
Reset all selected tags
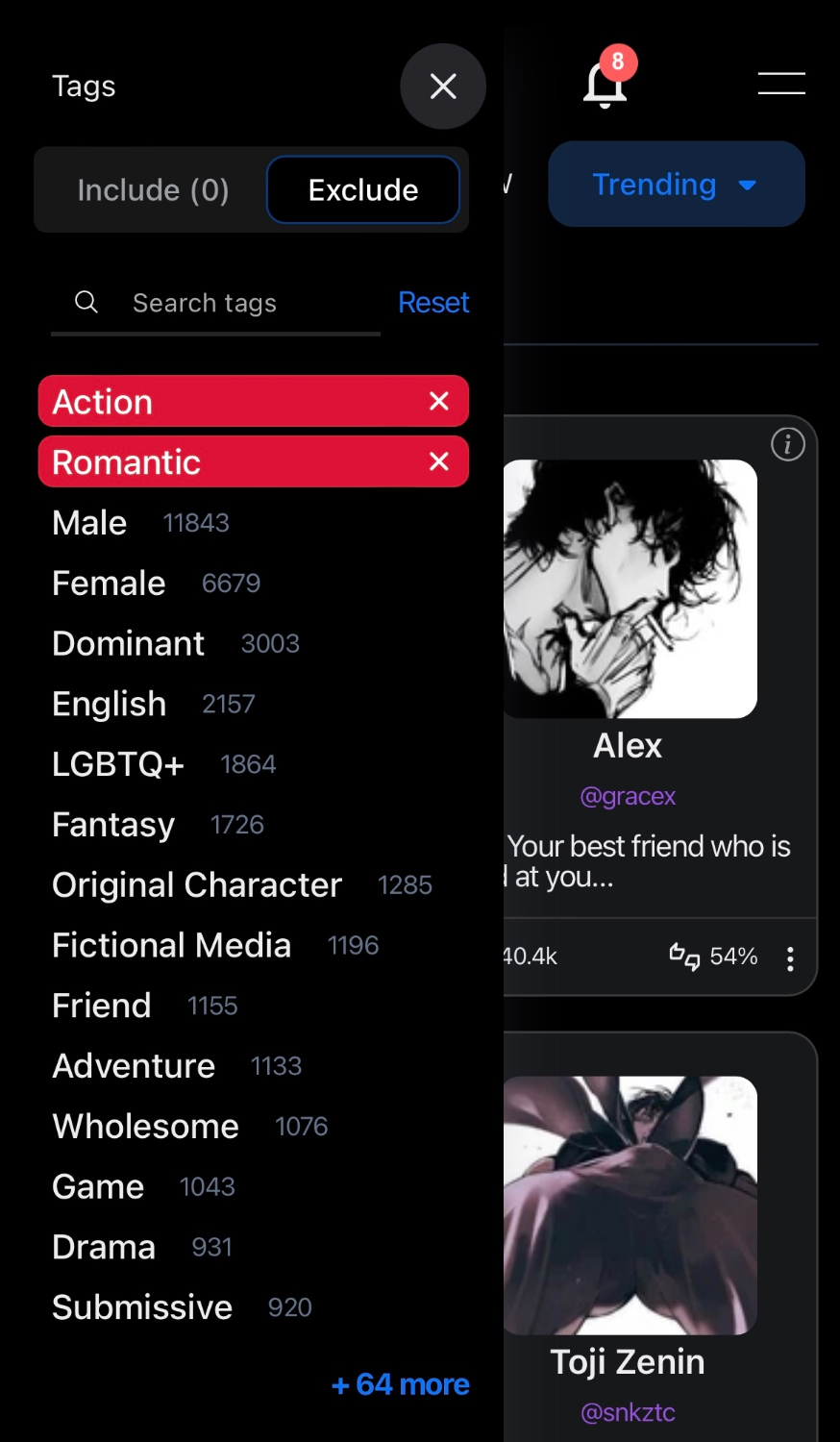pos(433,303)
